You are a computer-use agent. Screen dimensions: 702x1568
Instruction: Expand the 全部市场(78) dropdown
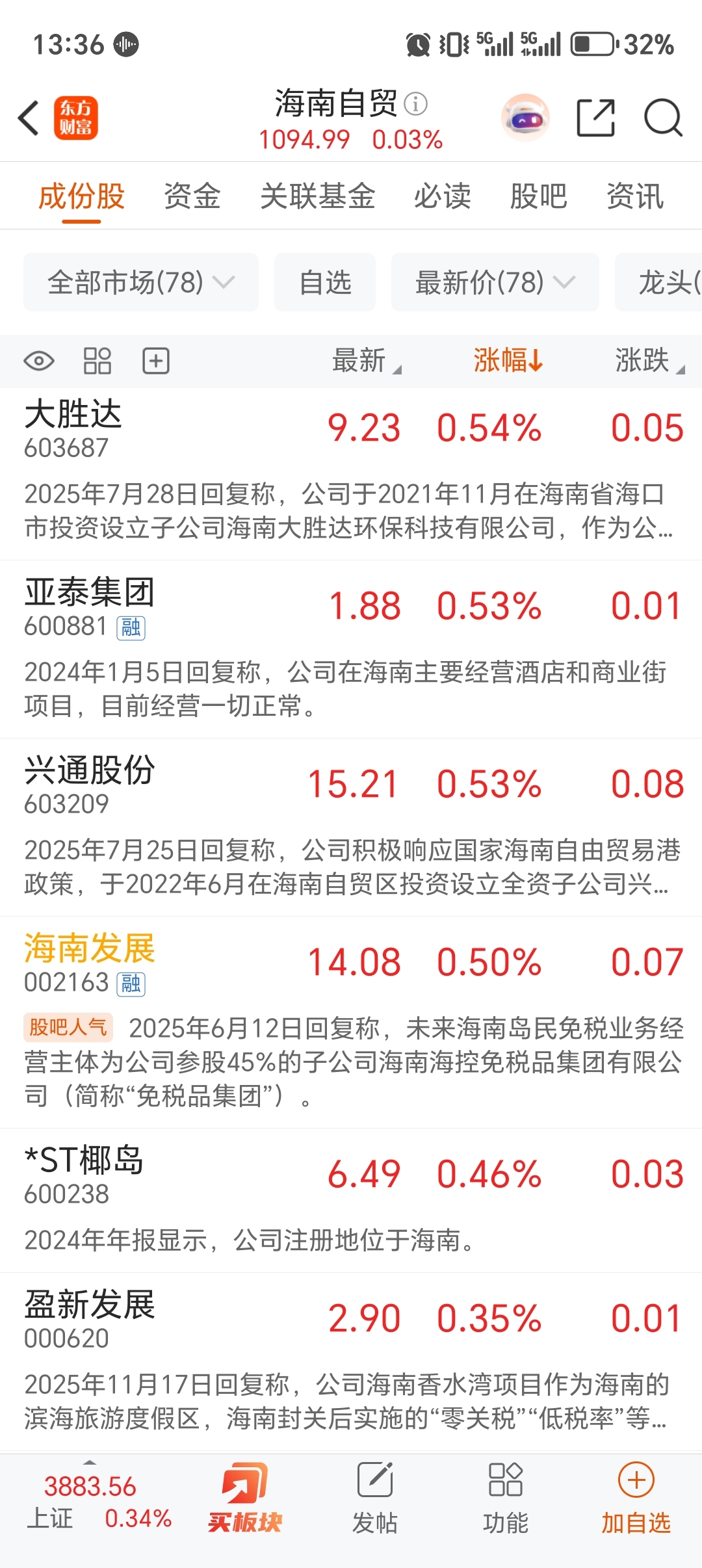(x=141, y=282)
